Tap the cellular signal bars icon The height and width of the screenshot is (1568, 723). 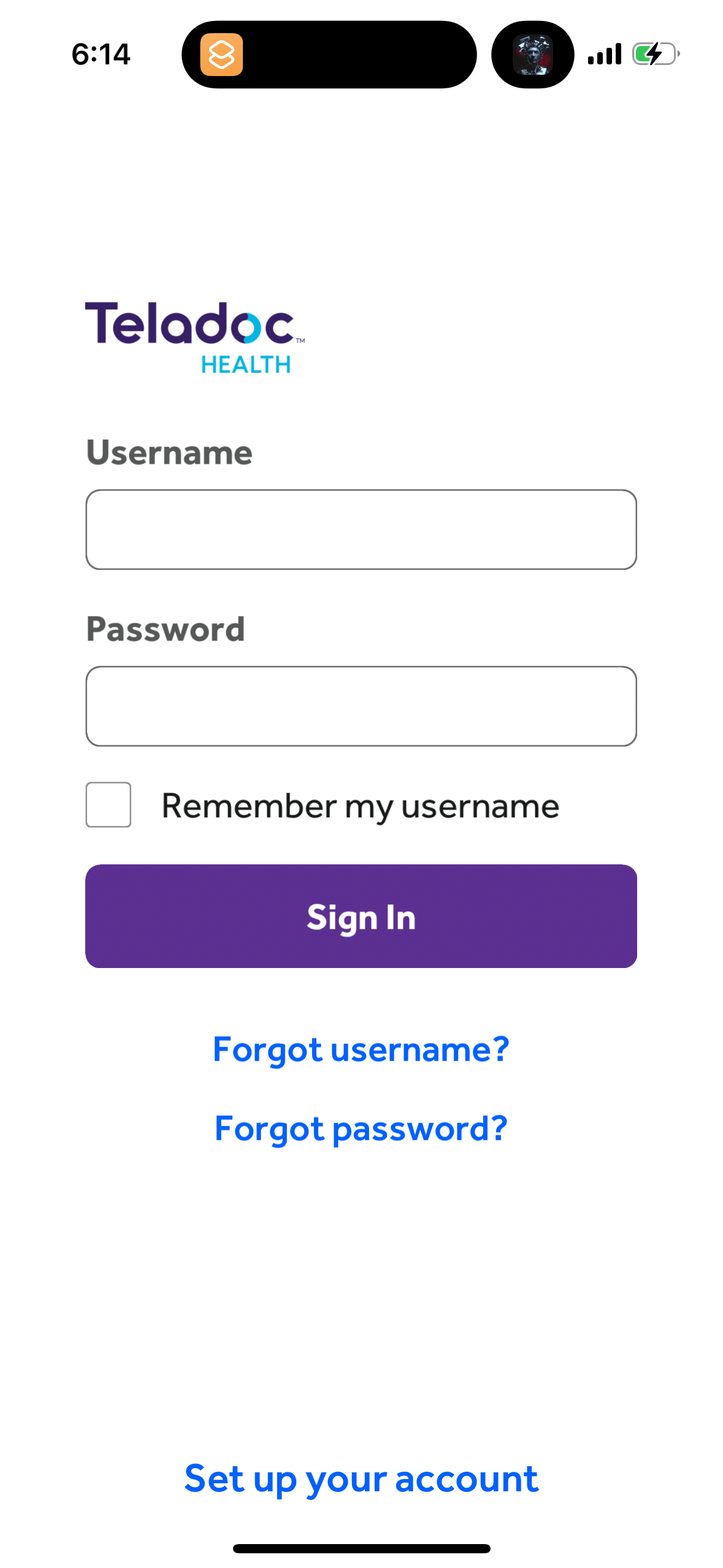[604, 54]
